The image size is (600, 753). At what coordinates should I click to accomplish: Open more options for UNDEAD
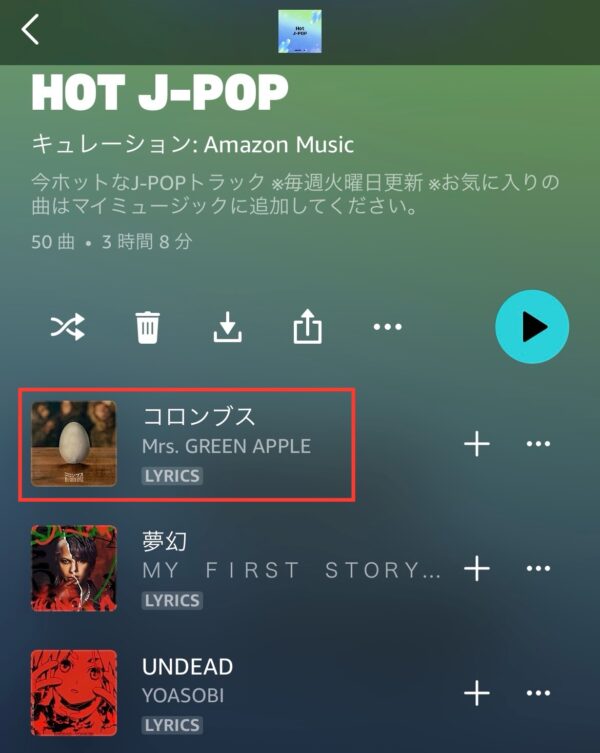[538, 693]
